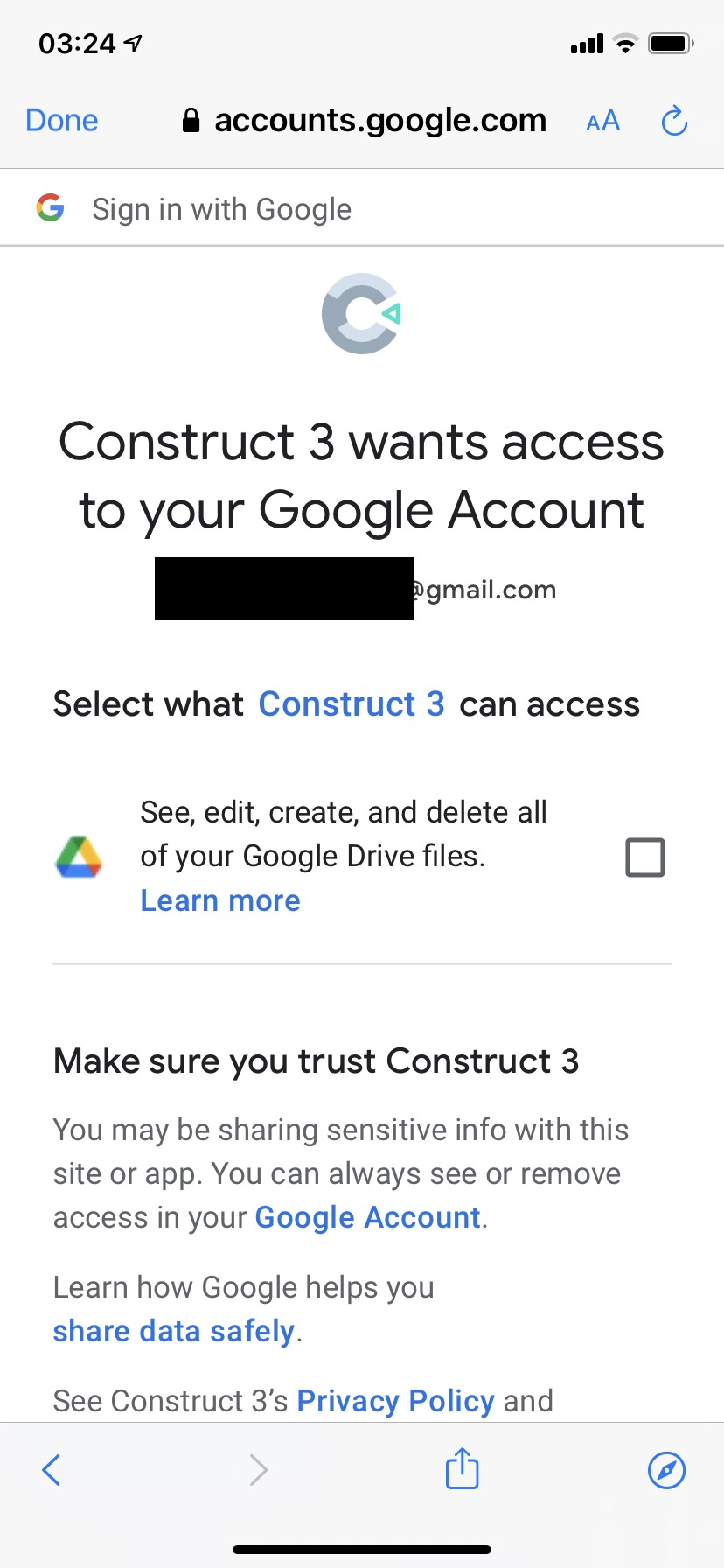Open the Google Account link
The width and height of the screenshot is (724, 1568).
click(x=368, y=1217)
